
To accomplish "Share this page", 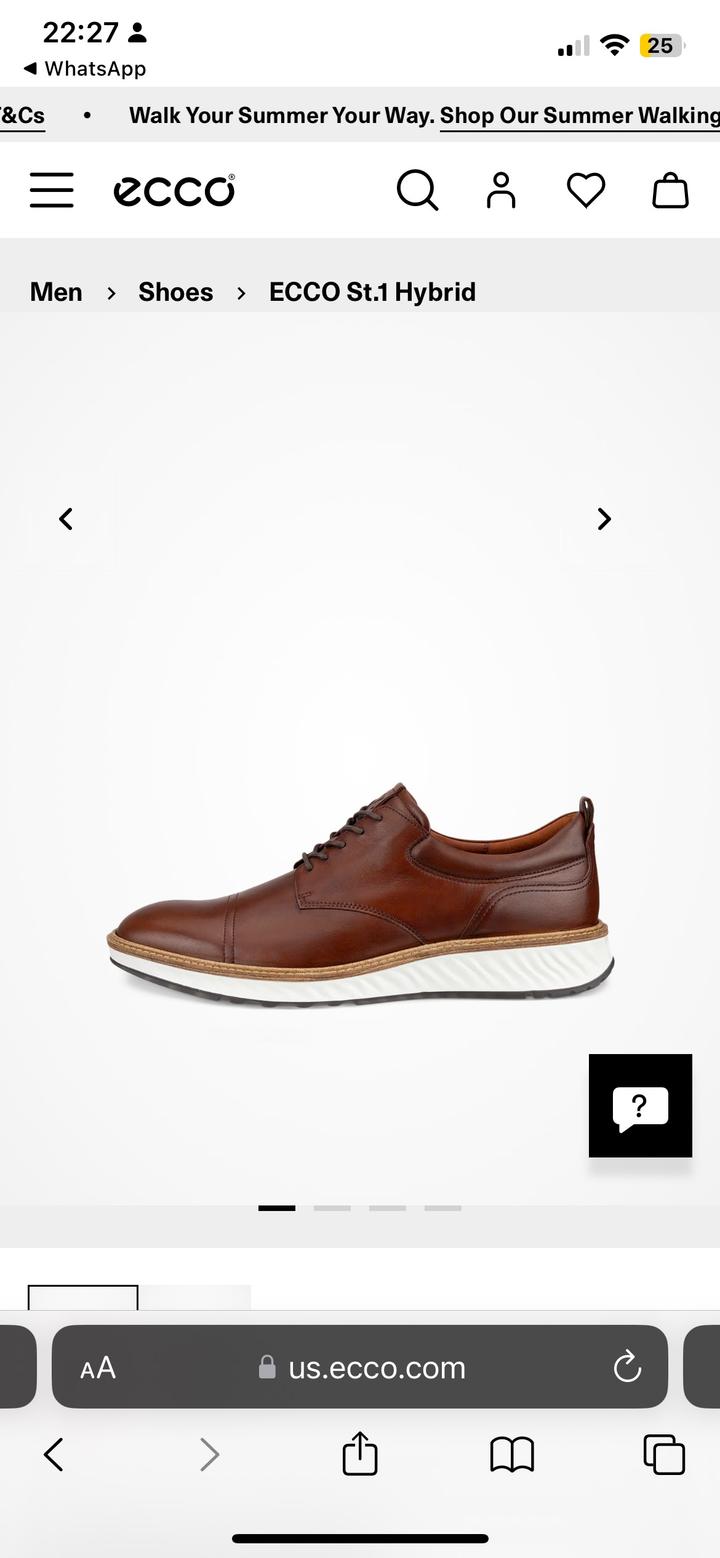I will pos(360,1453).
